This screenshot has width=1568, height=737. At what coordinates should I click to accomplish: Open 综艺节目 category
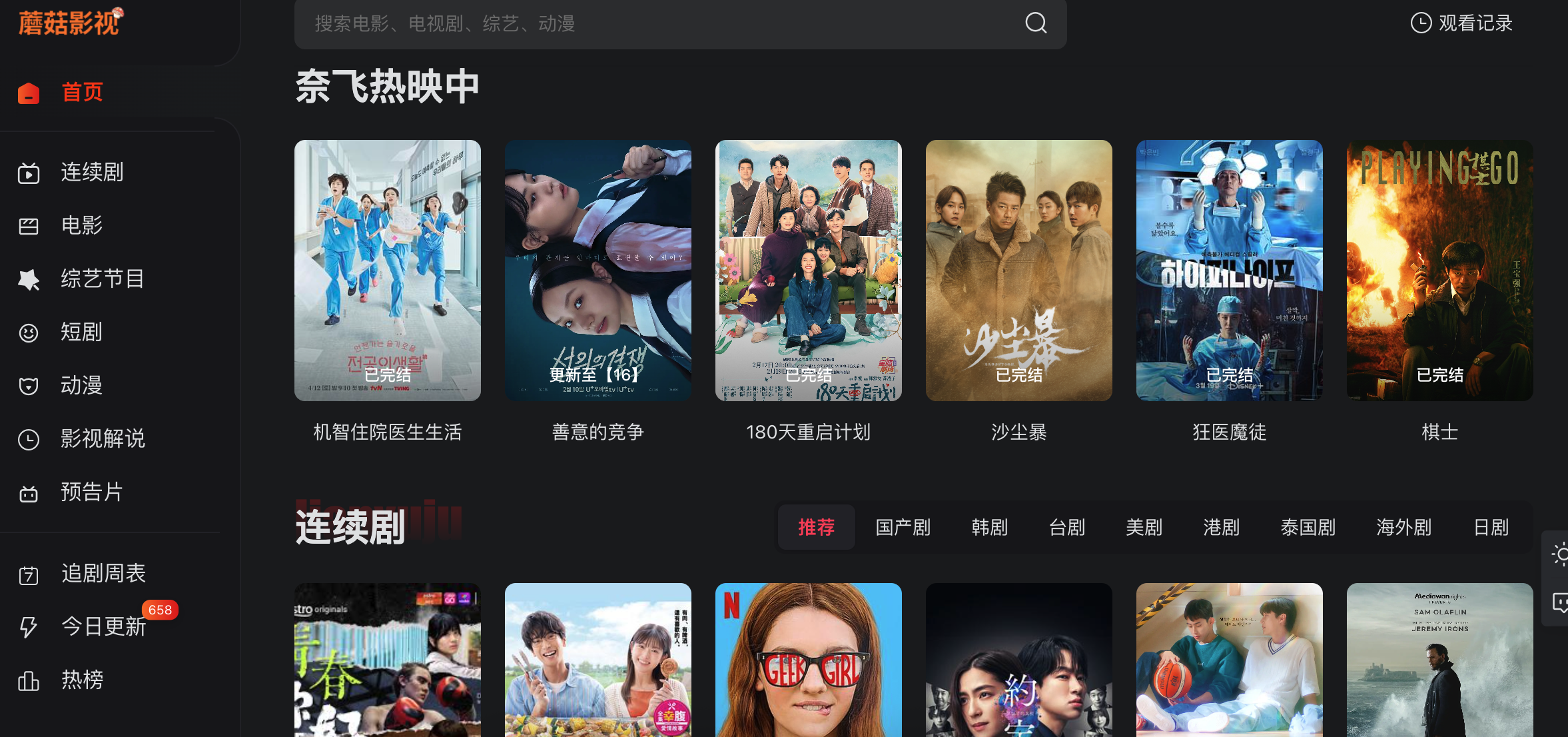(x=102, y=279)
